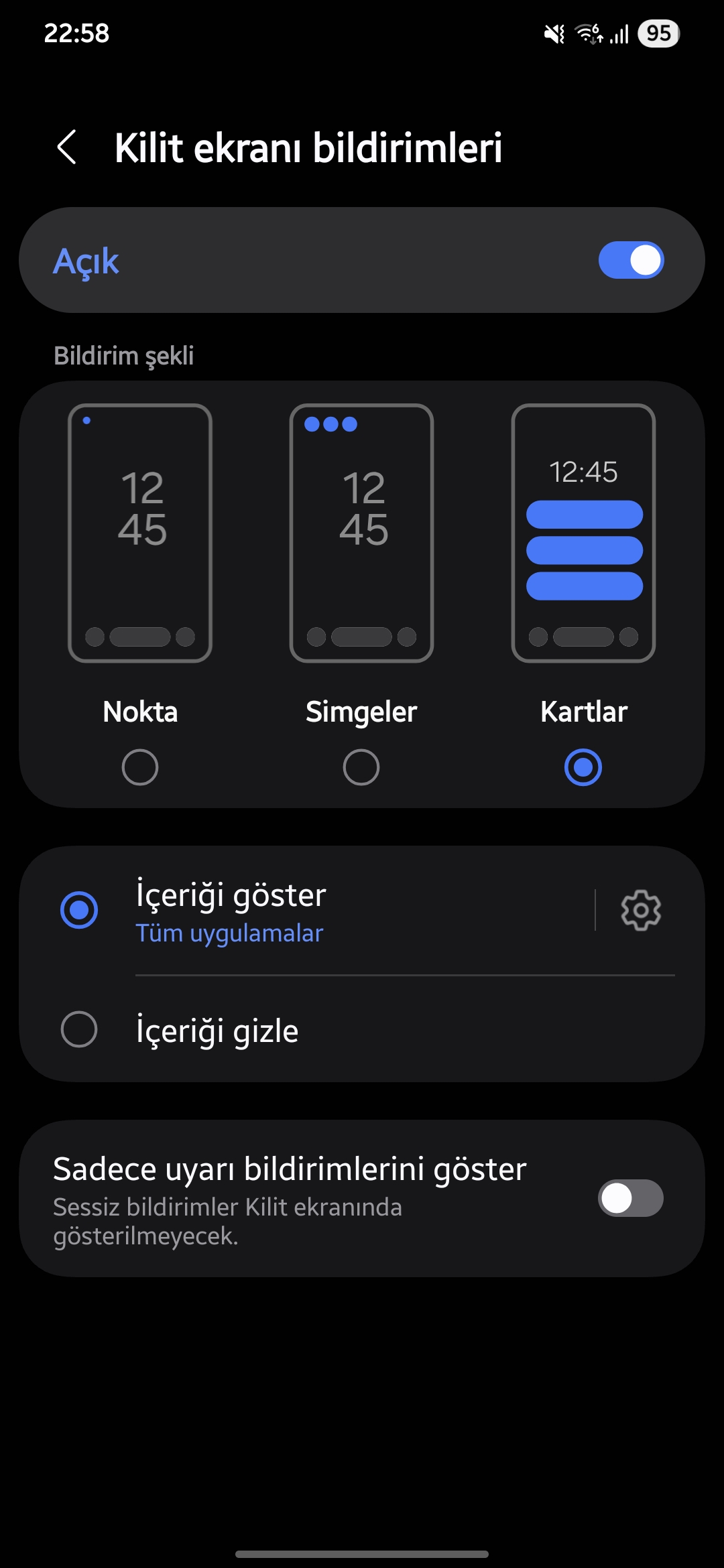
Task: Go back from Kilit ekranı bildirimleri
Action: 67,147
